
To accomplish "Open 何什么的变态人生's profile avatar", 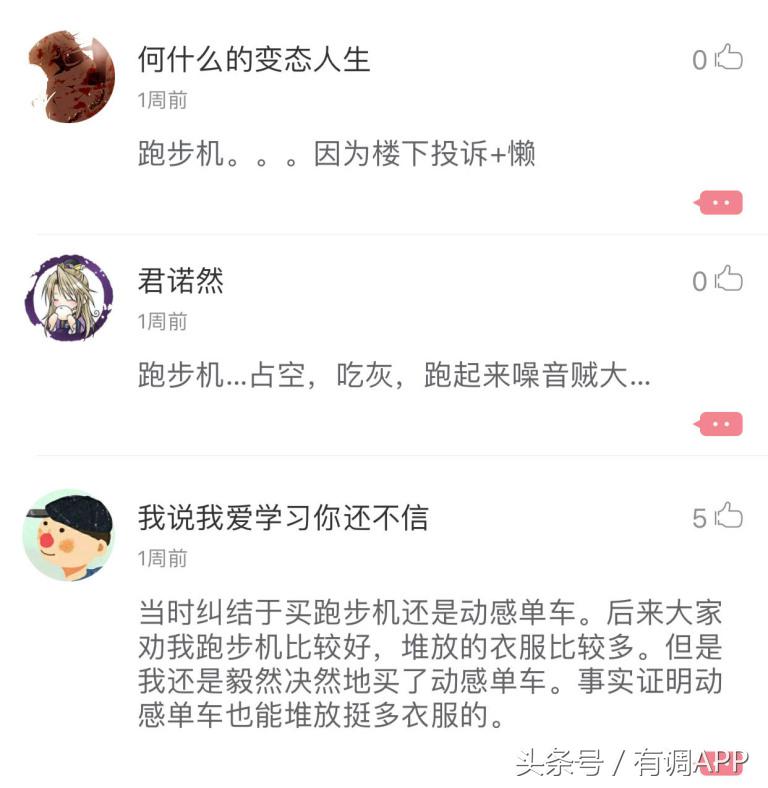I will point(68,68).
